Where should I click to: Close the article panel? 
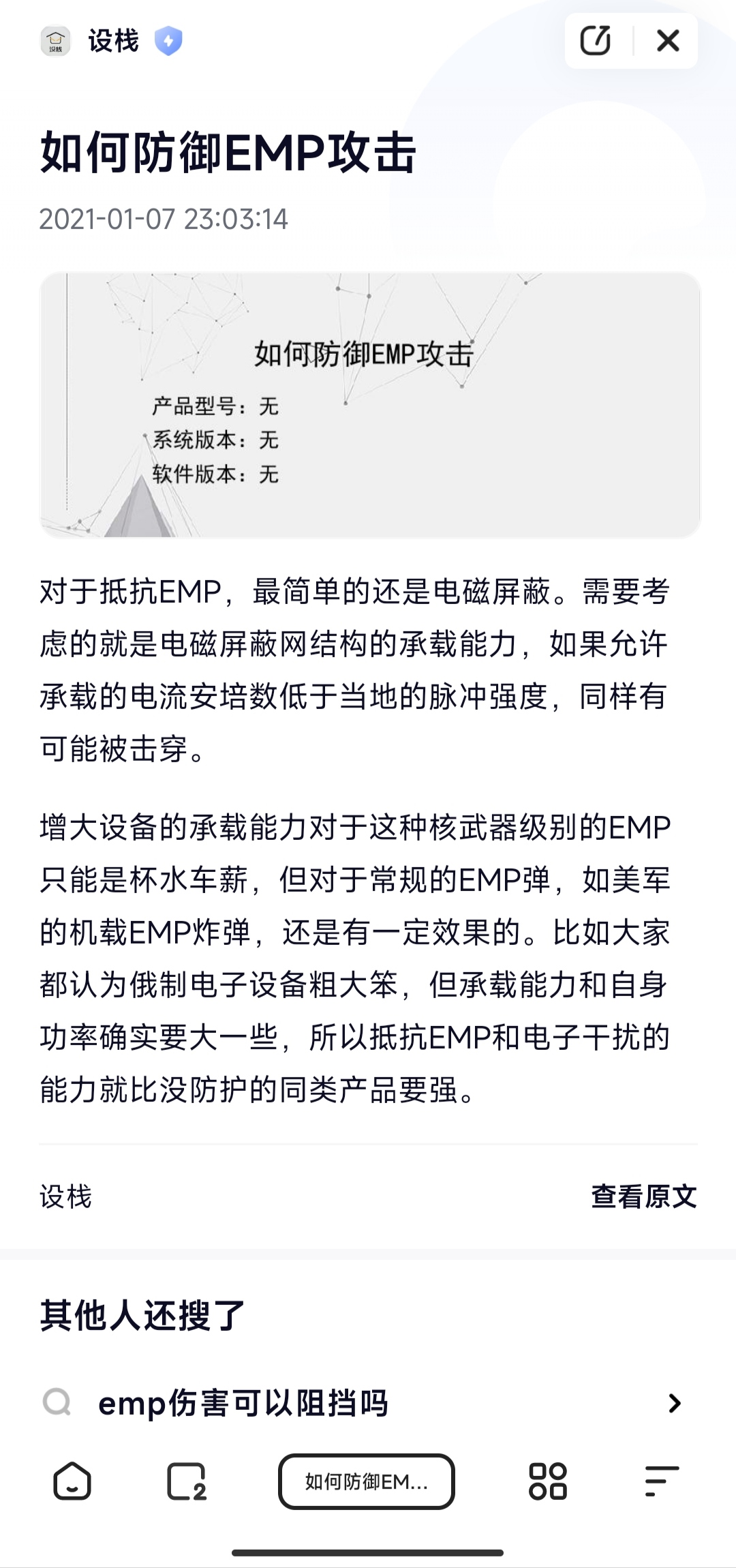pyautogui.click(x=668, y=41)
